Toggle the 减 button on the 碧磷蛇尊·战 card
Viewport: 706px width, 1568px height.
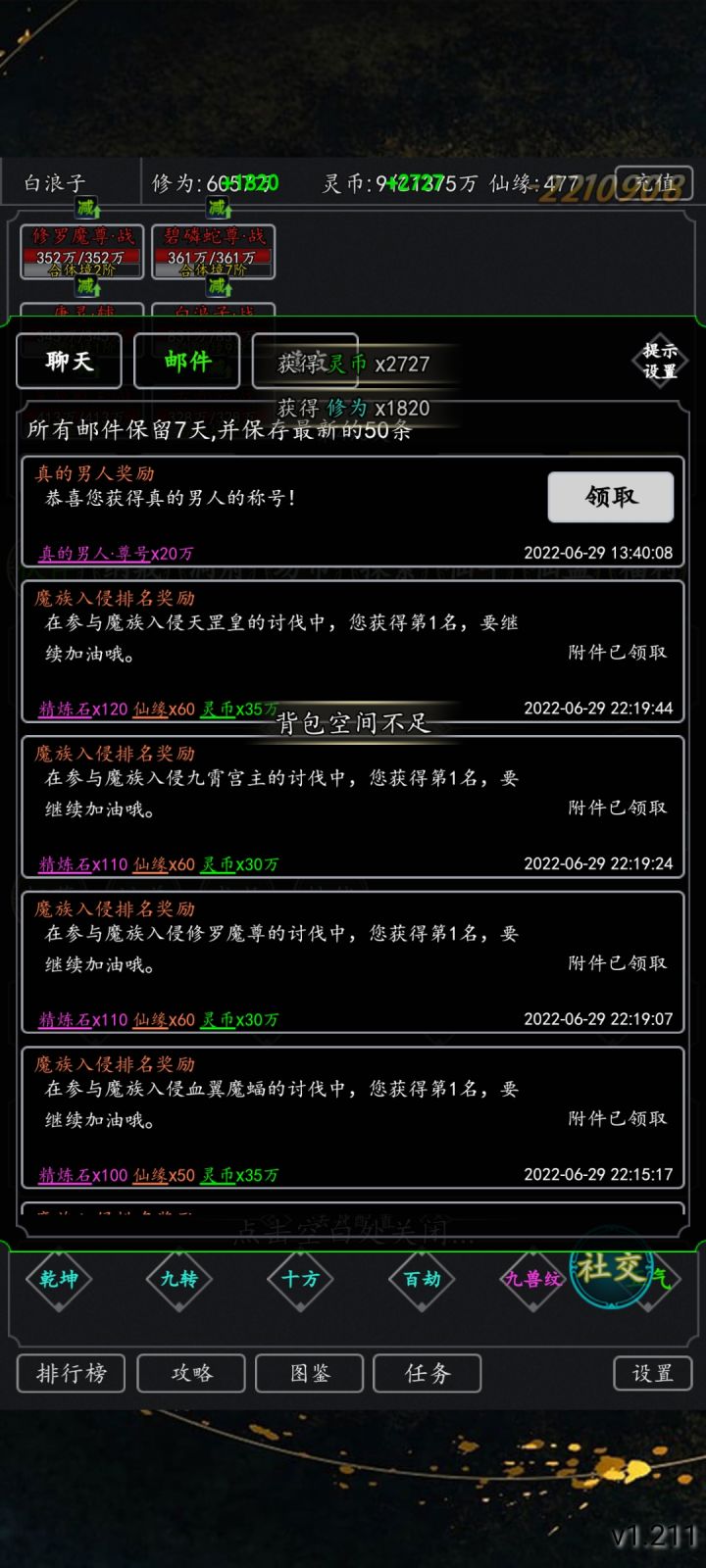[218, 209]
